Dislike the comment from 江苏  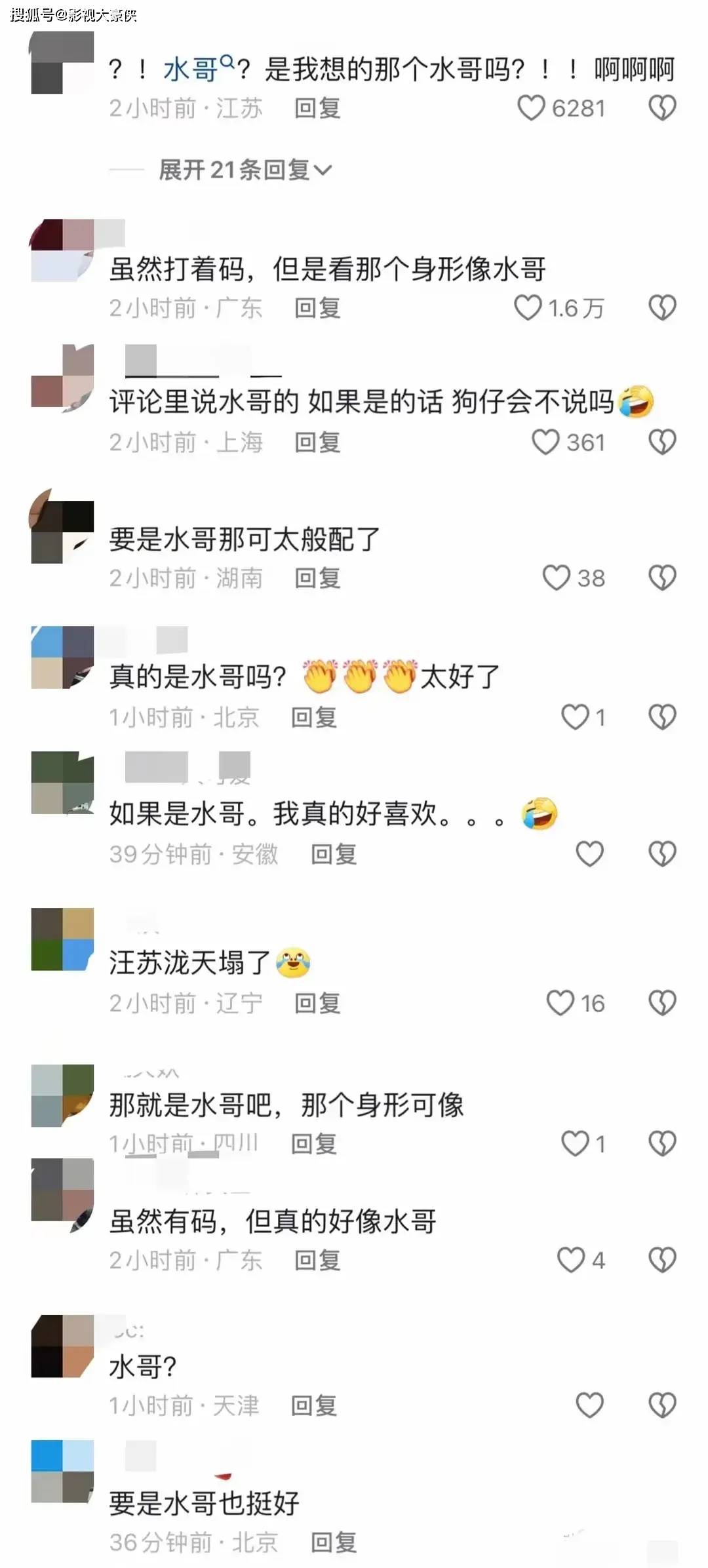[662, 108]
